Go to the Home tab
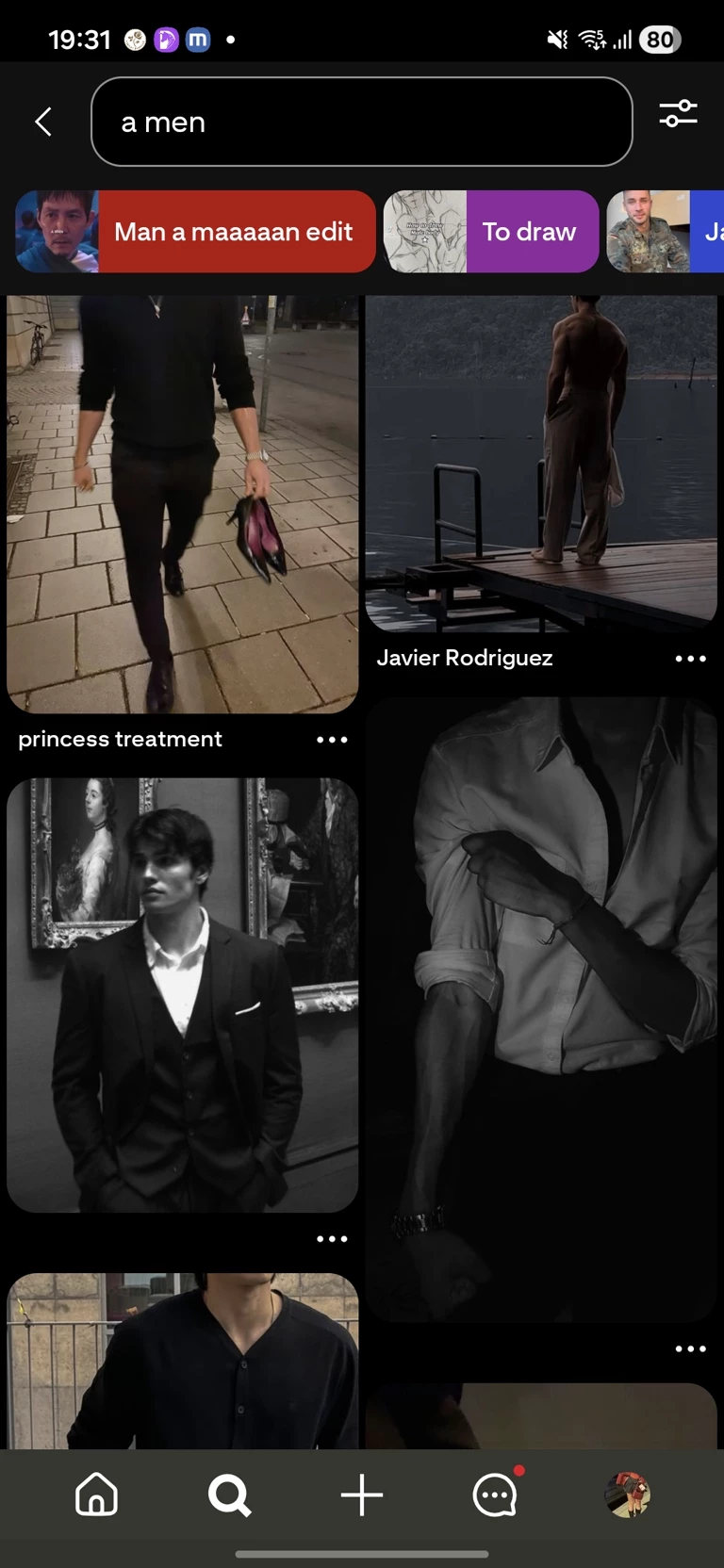The image size is (724, 1568). pyautogui.click(x=96, y=1494)
